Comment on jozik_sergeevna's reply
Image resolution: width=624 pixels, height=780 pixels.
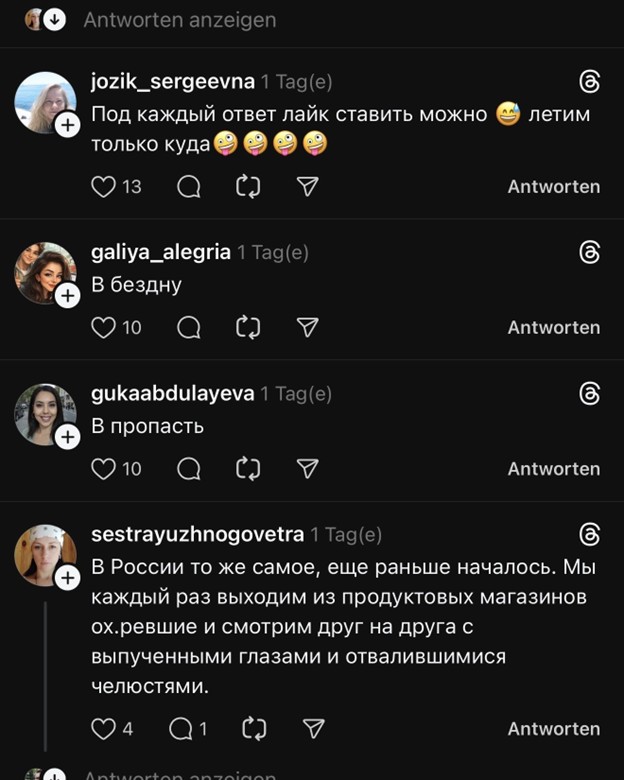189,187
